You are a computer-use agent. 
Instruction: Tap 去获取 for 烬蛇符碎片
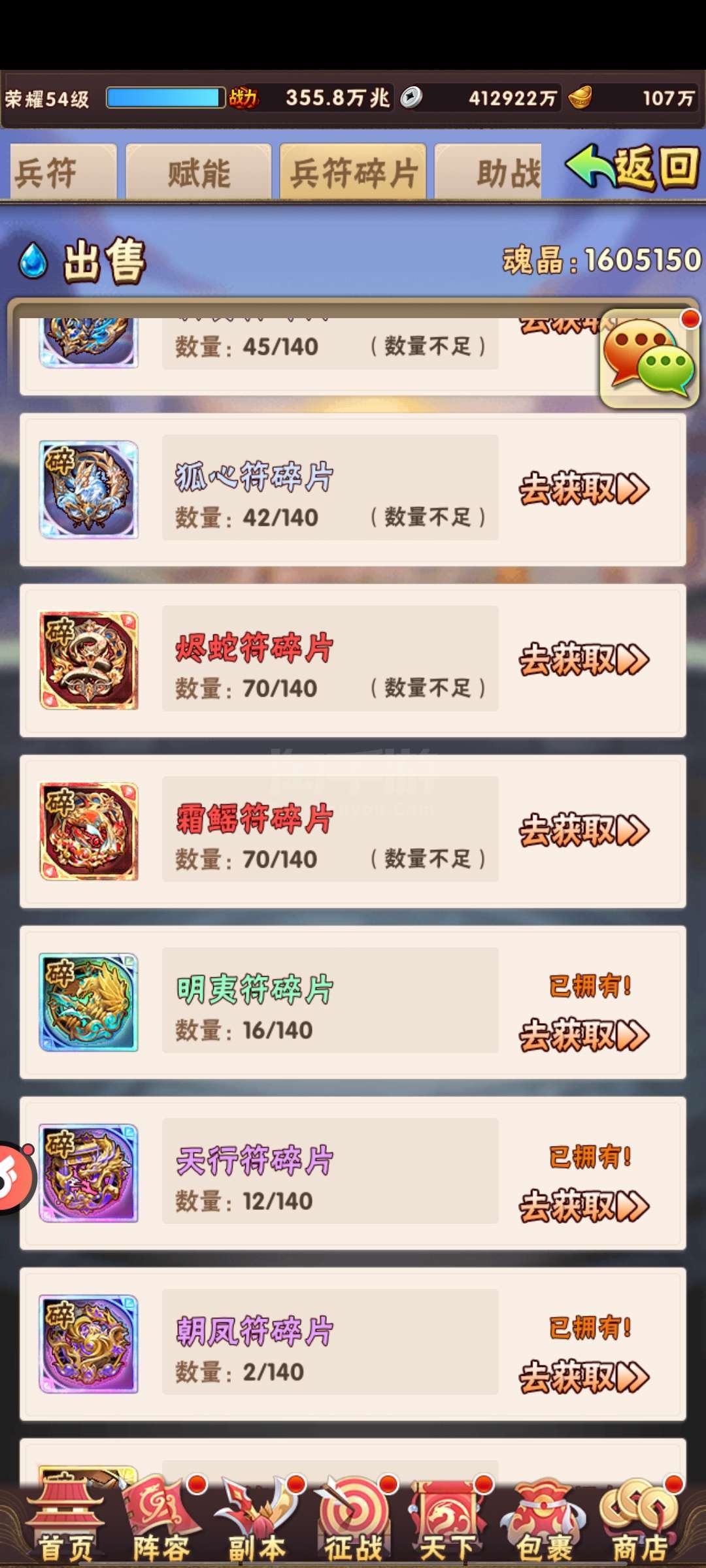click(x=584, y=660)
